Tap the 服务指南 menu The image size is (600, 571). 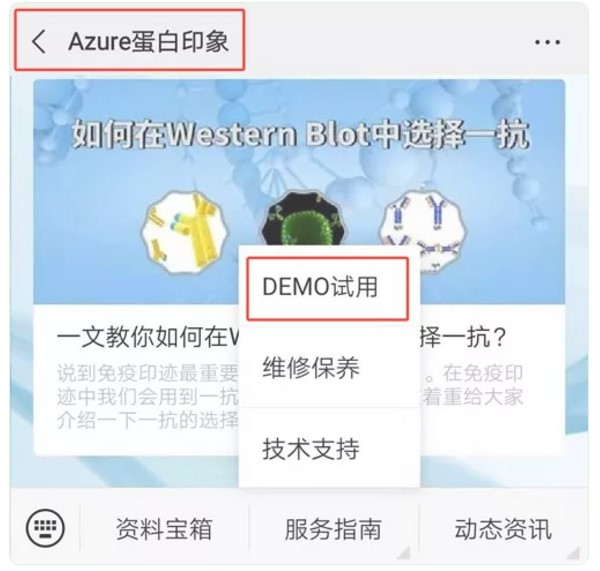pos(332,528)
